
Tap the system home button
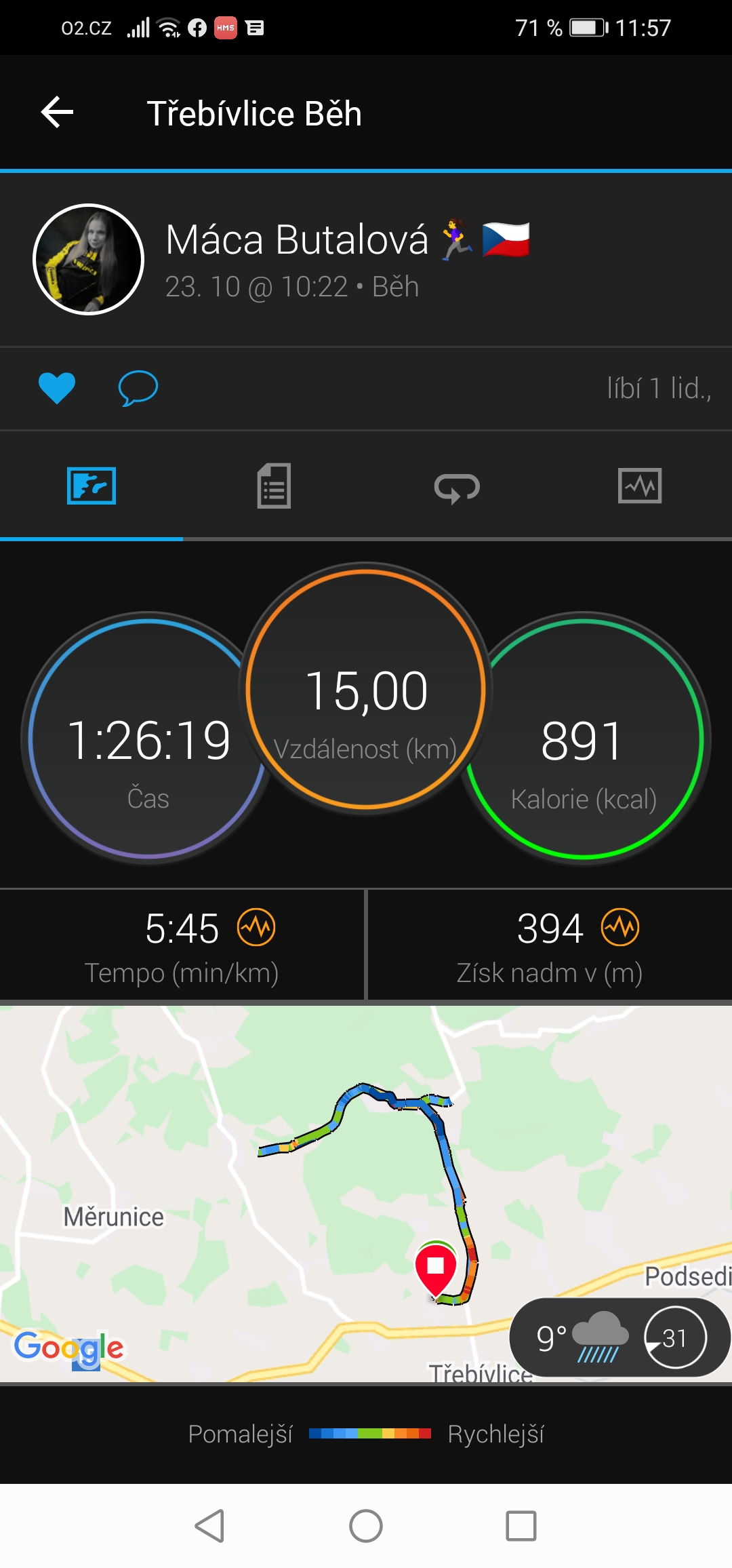366,1526
